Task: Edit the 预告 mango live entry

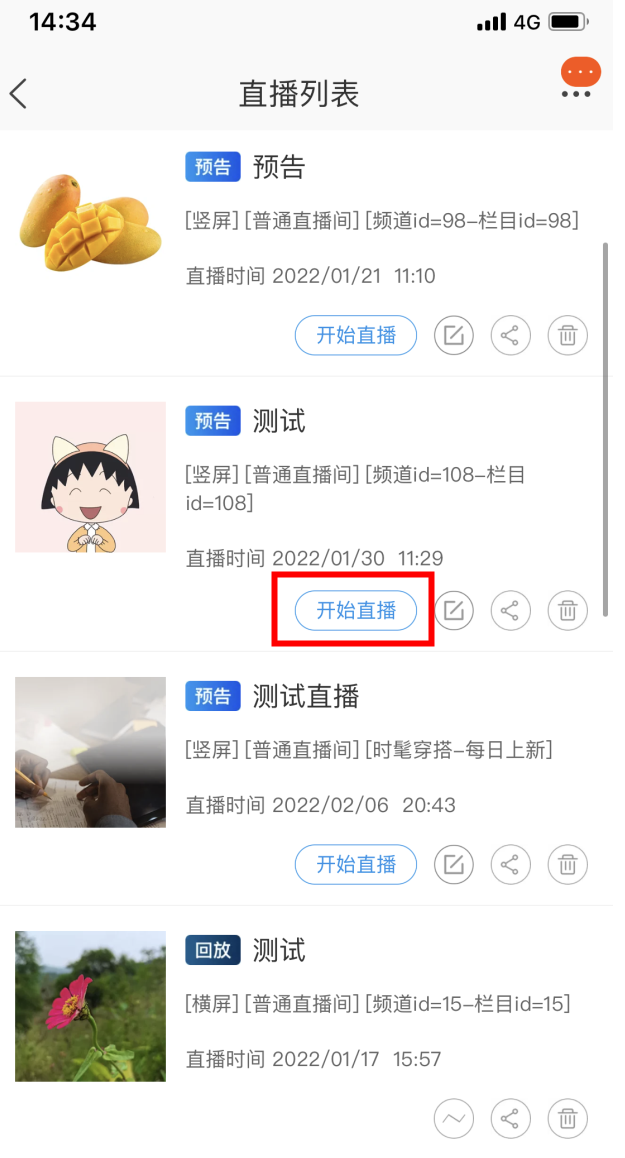Action: [x=454, y=335]
